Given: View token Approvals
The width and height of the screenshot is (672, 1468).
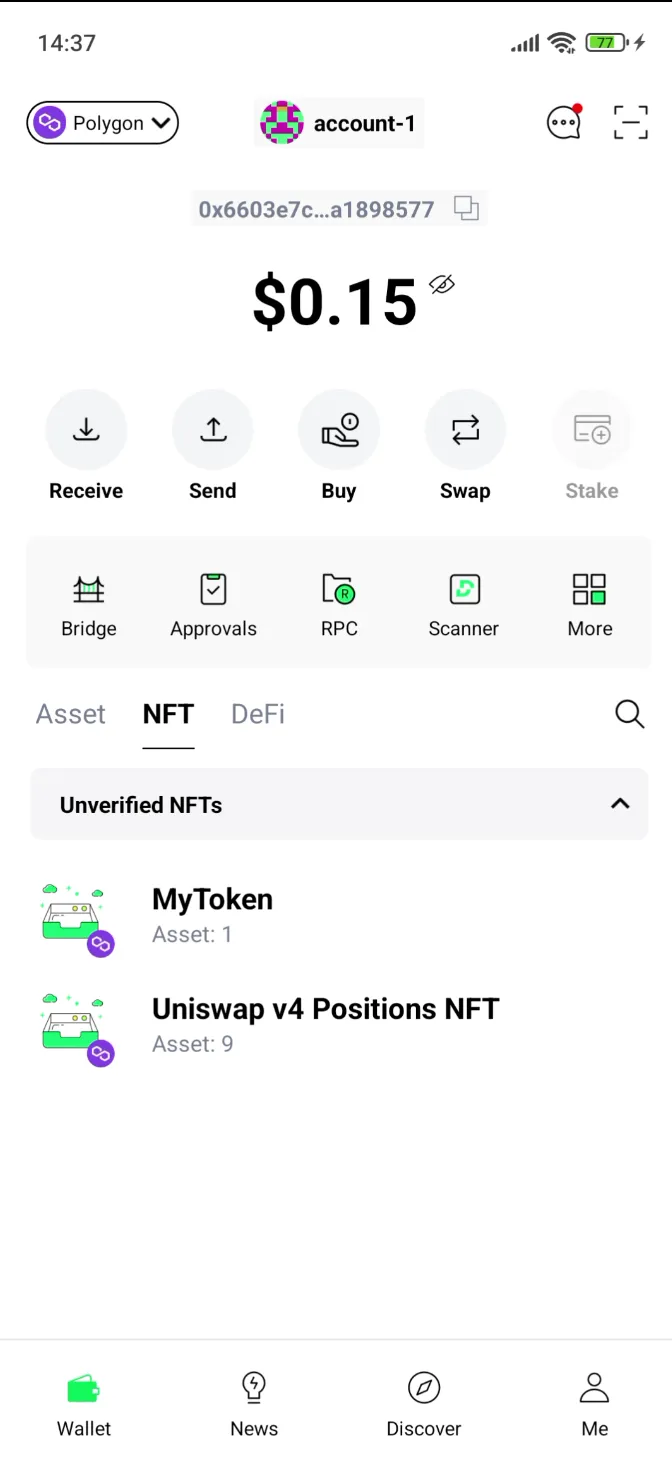Looking at the screenshot, I should point(213,604).
